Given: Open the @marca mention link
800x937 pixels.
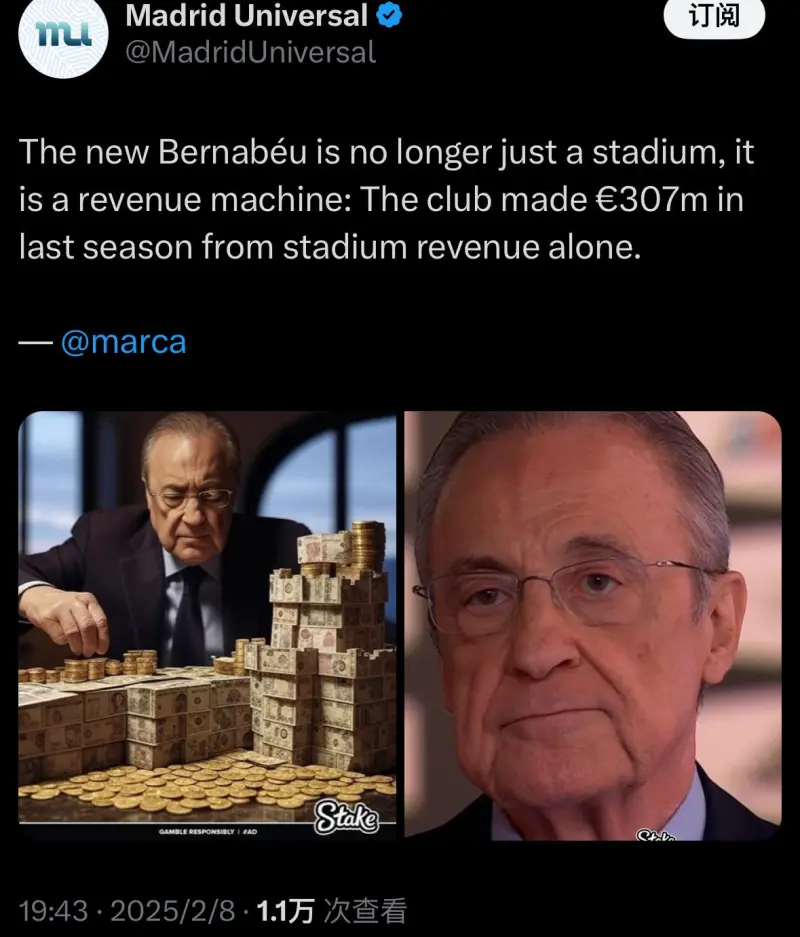Looking at the screenshot, I should 123,342.
